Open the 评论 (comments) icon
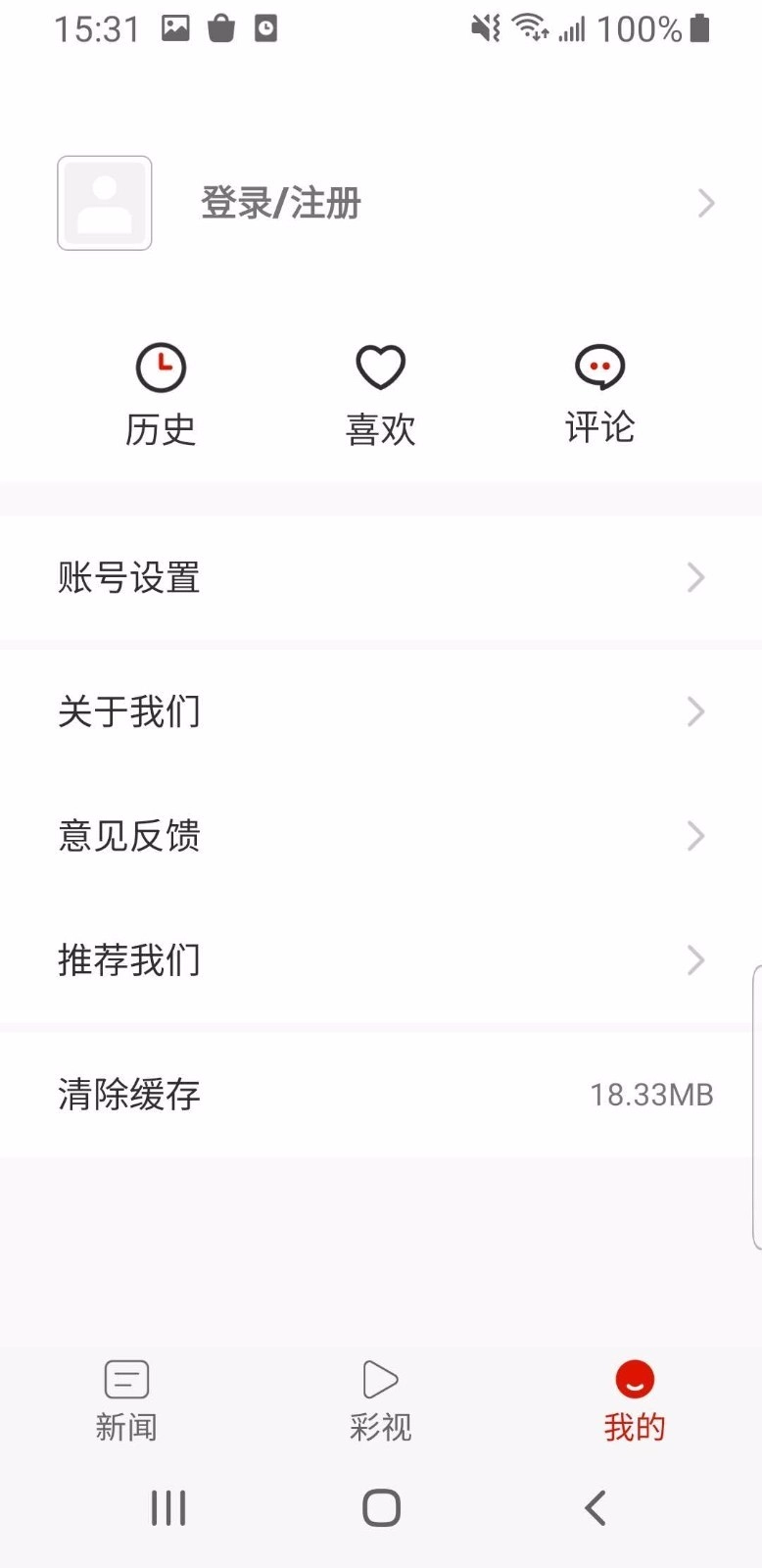Viewport: 762px width, 1568px height. (598, 386)
